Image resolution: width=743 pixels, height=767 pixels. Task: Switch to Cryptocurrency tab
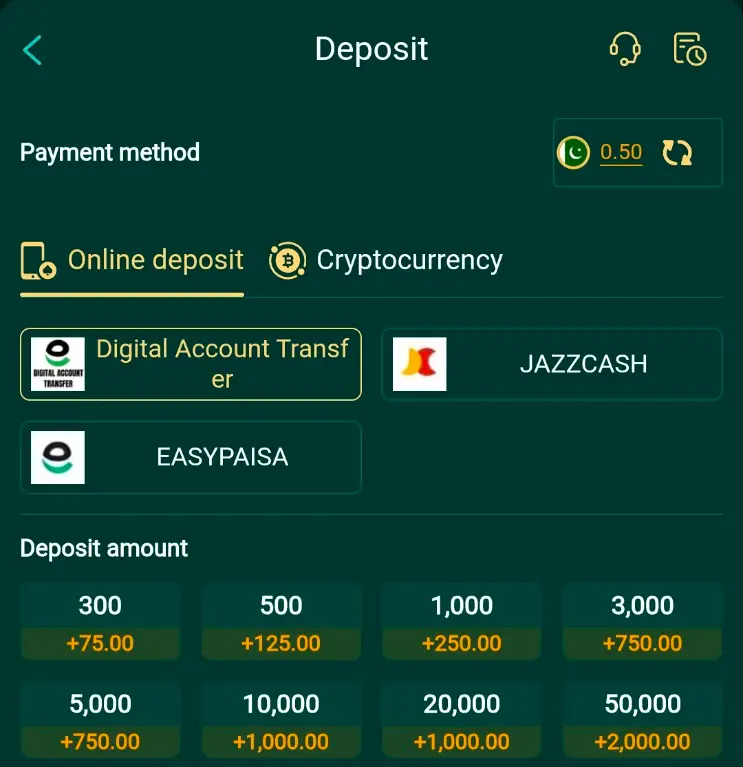(386, 261)
